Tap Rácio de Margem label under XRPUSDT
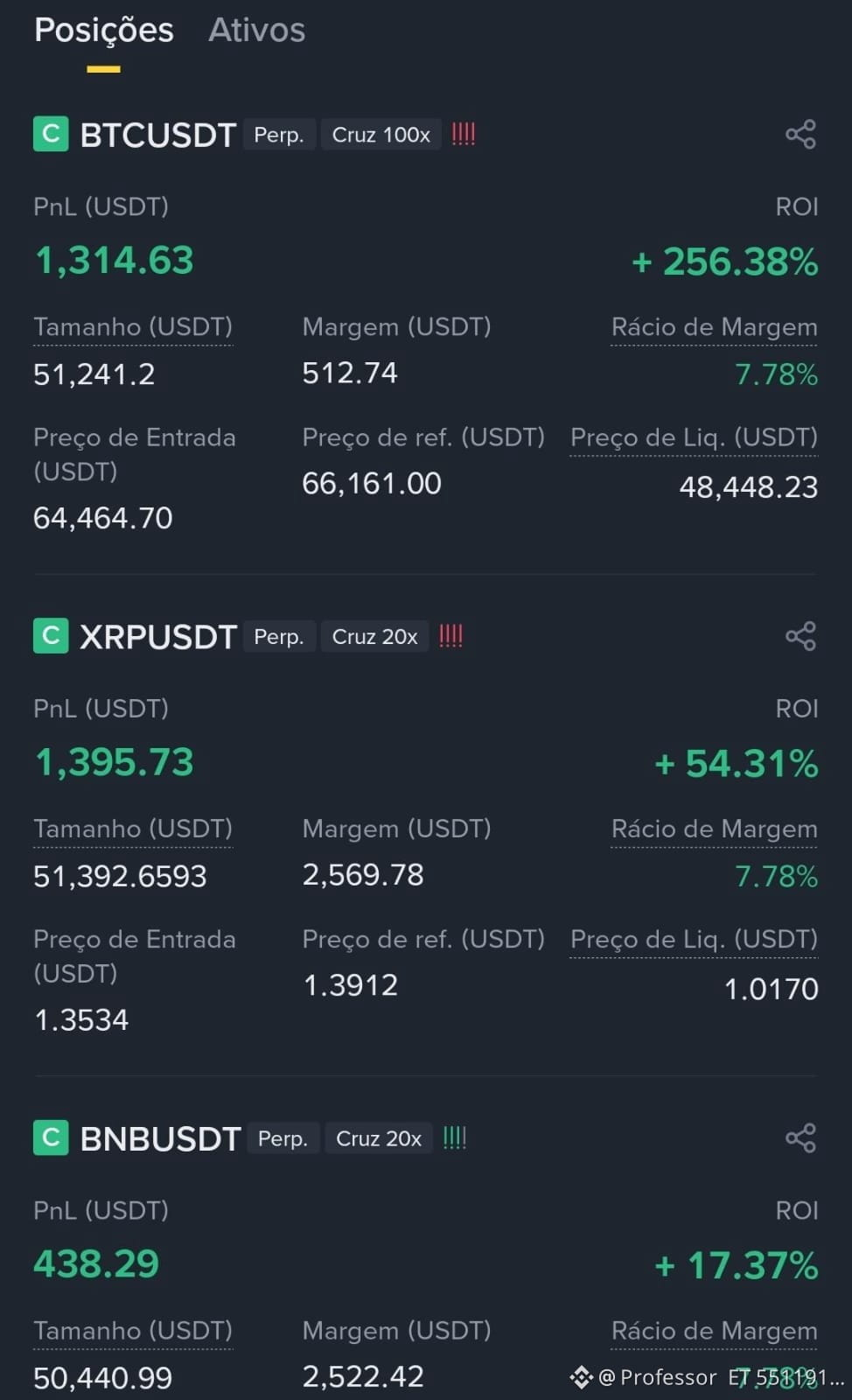This screenshot has width=852, height=1400. click(714, 829)
